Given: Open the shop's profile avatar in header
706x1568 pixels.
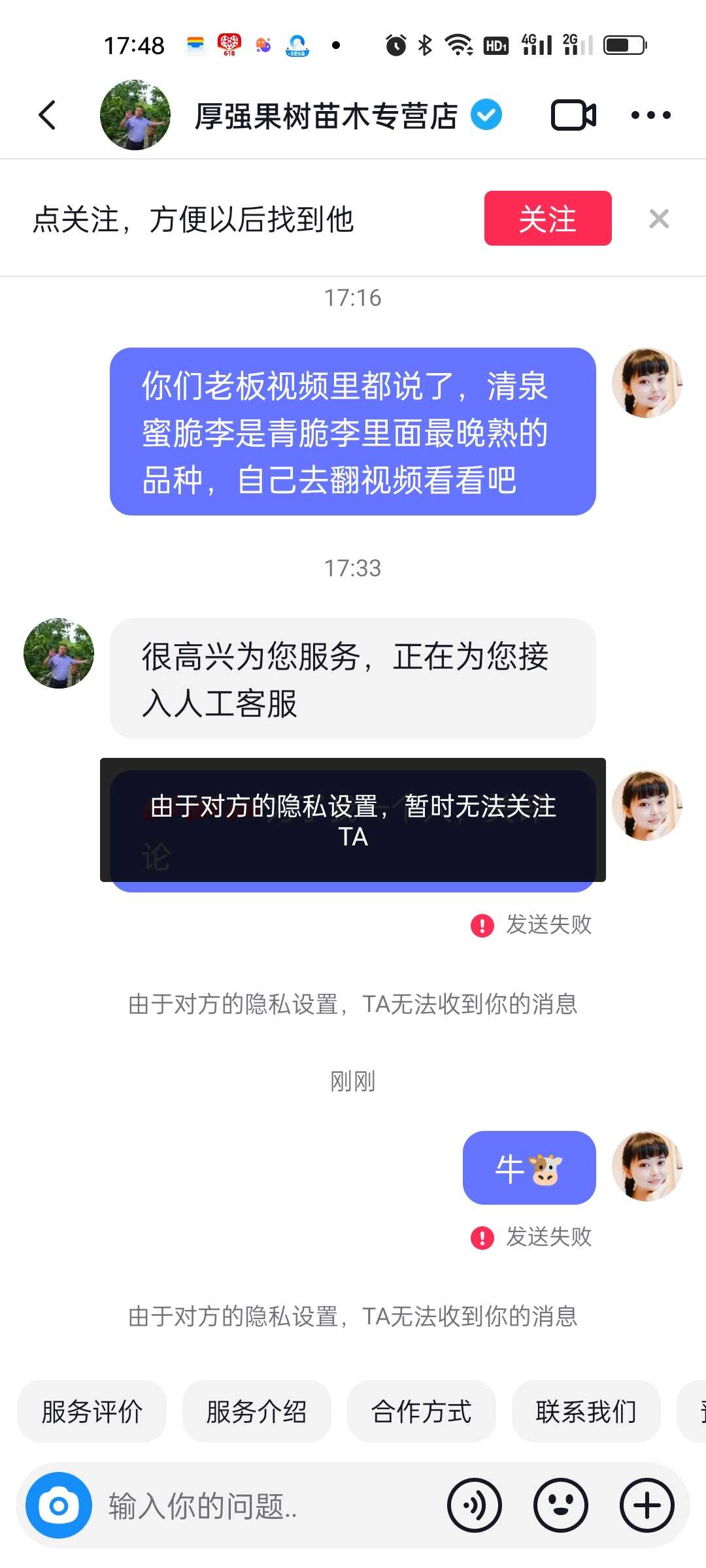Looking at the screenshot, I should coord(135,116).
